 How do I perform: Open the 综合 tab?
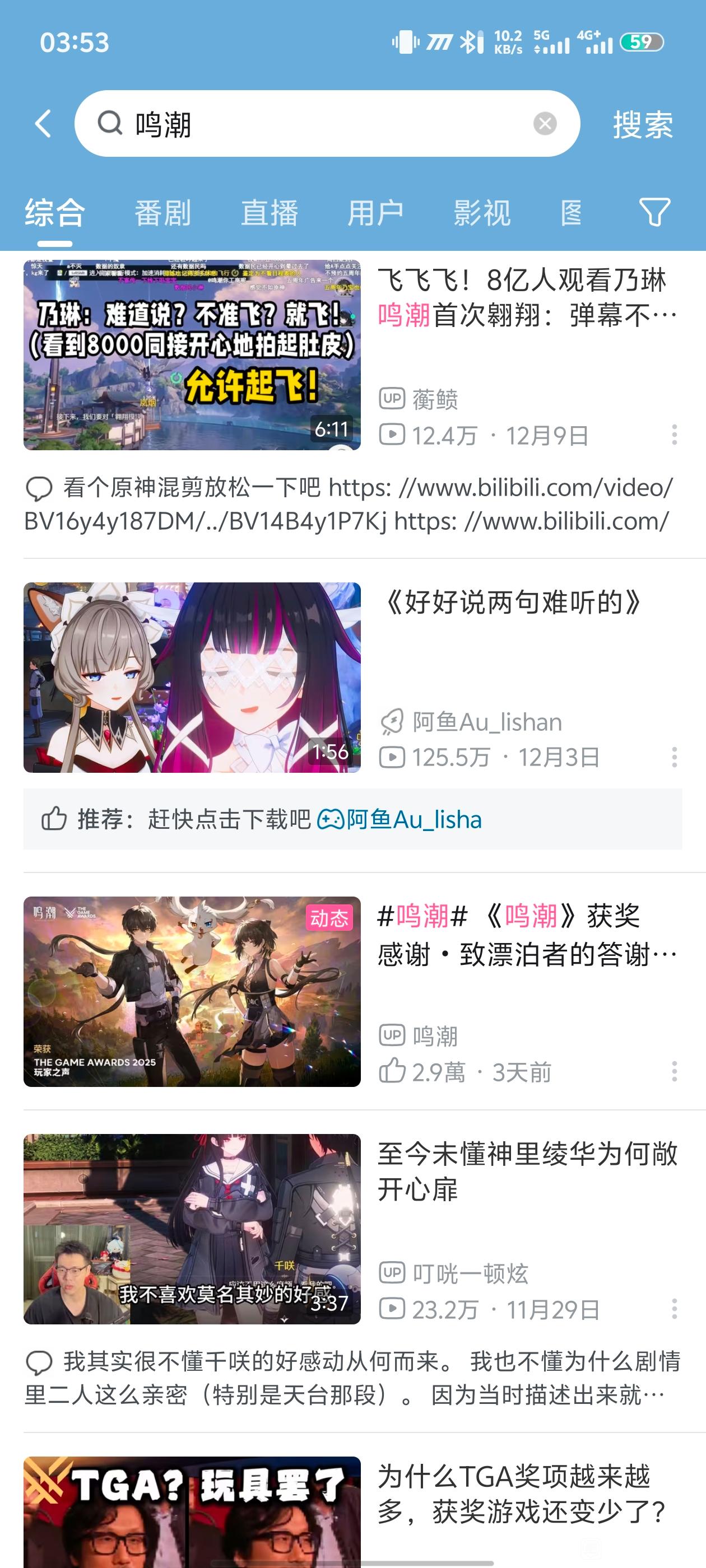pos(55,213)
